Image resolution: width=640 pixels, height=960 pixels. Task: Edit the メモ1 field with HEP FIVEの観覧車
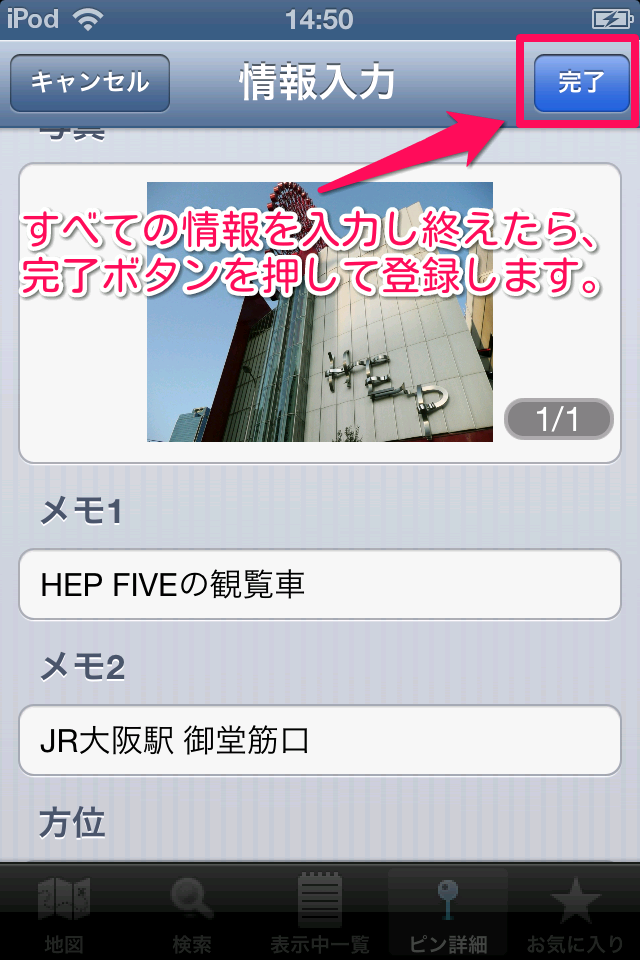pos(320,585)
